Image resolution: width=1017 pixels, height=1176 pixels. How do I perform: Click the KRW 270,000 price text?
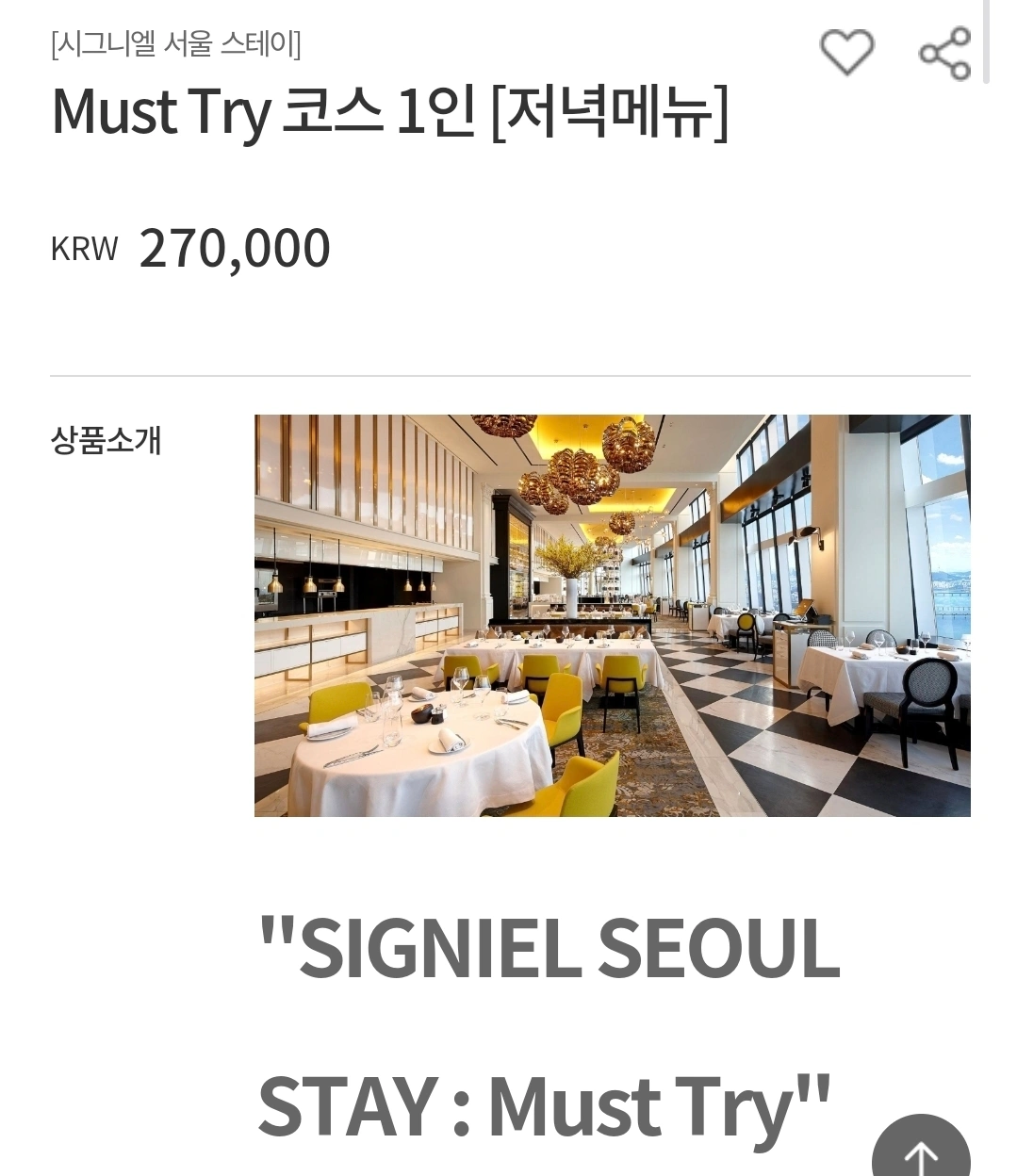point(232,248)
